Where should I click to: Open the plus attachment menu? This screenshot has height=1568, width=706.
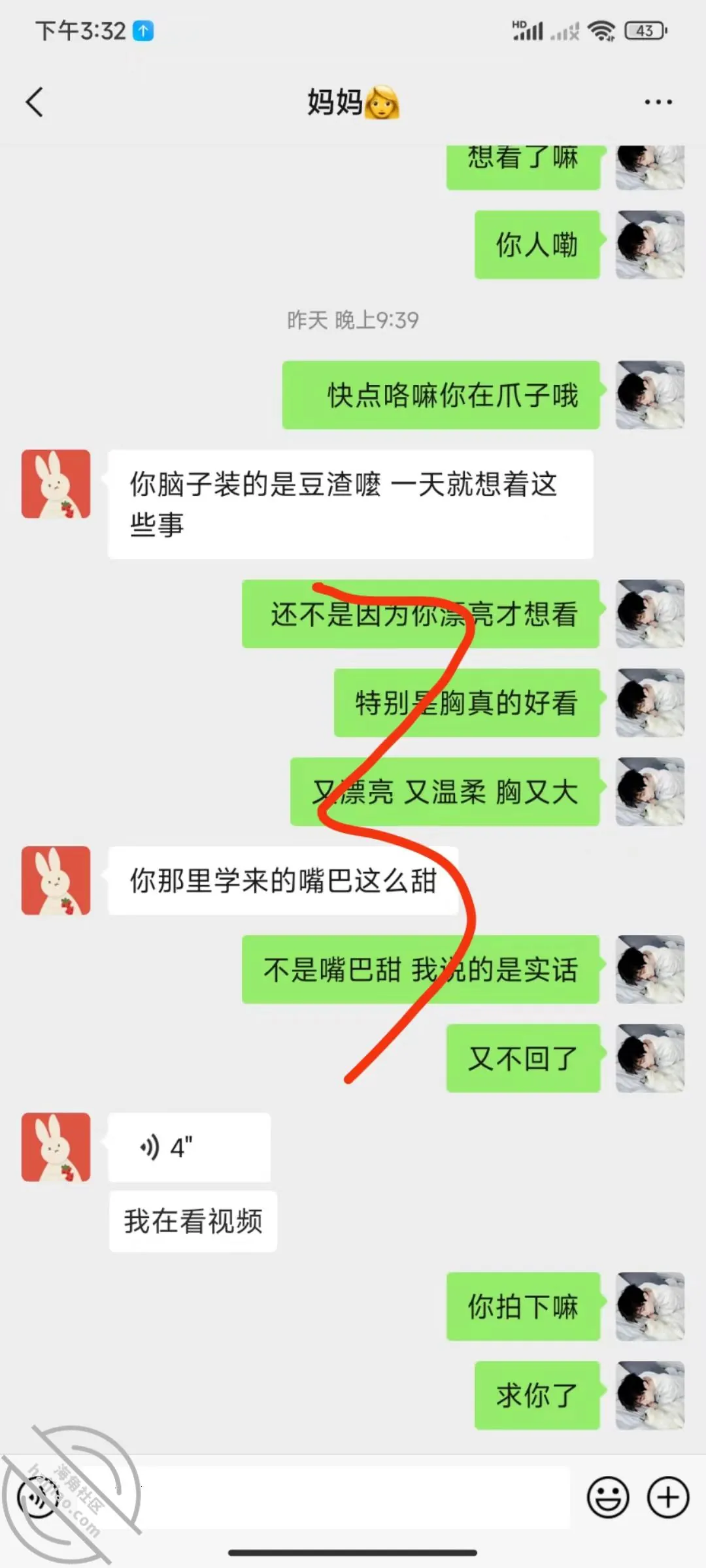[x=668, y=1497]
